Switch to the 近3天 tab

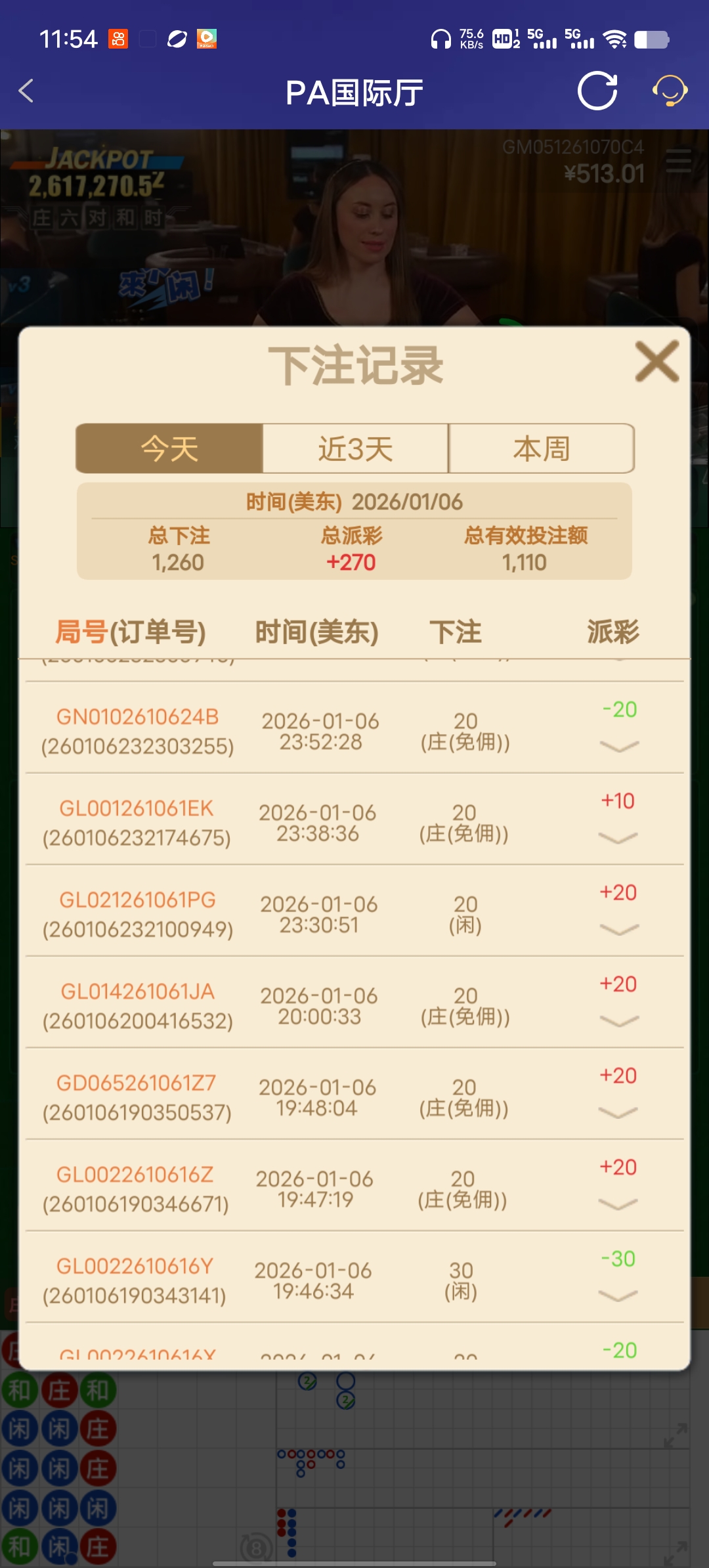[x=354, y=448]
